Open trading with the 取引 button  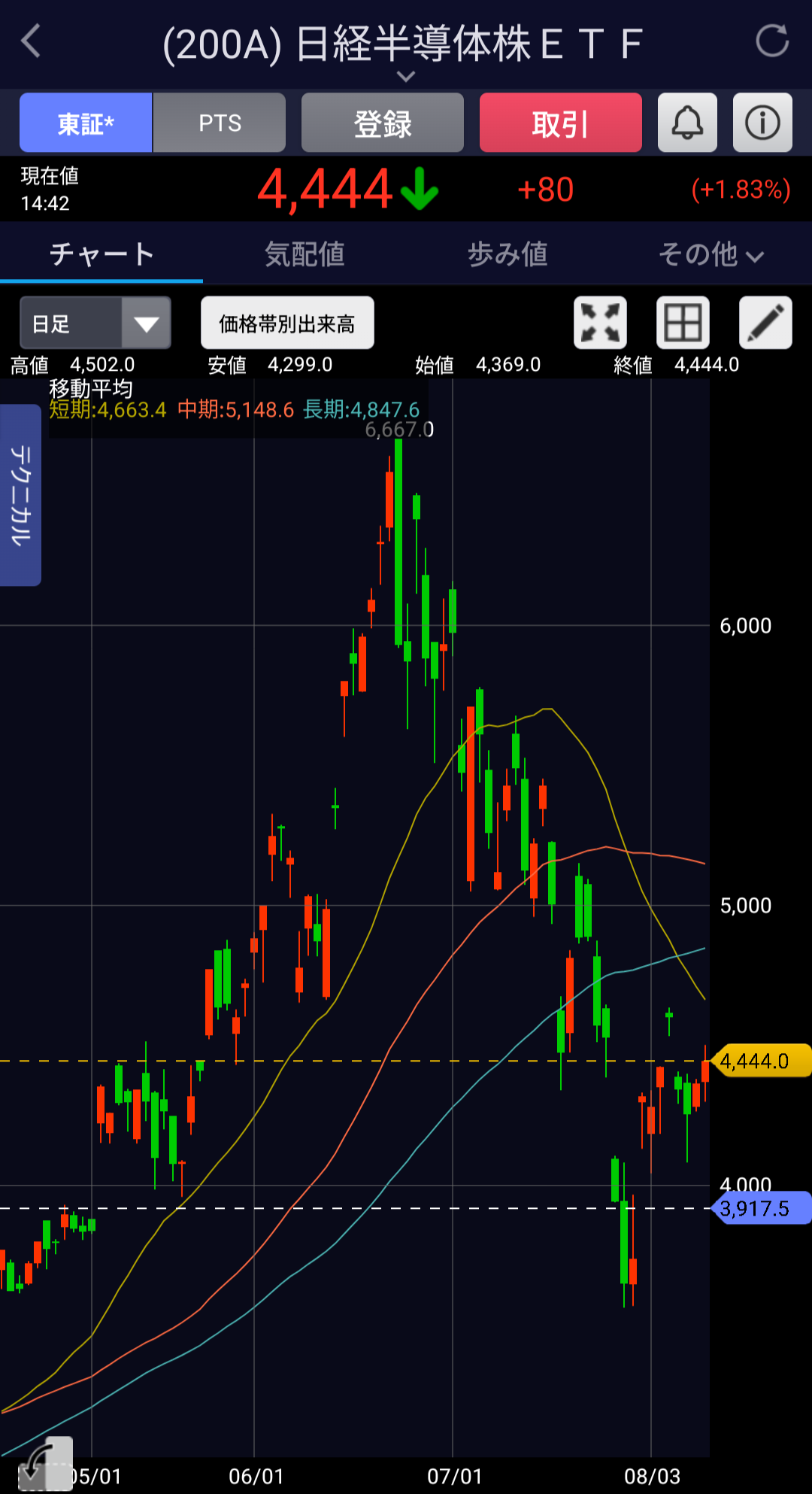point(561,123)
